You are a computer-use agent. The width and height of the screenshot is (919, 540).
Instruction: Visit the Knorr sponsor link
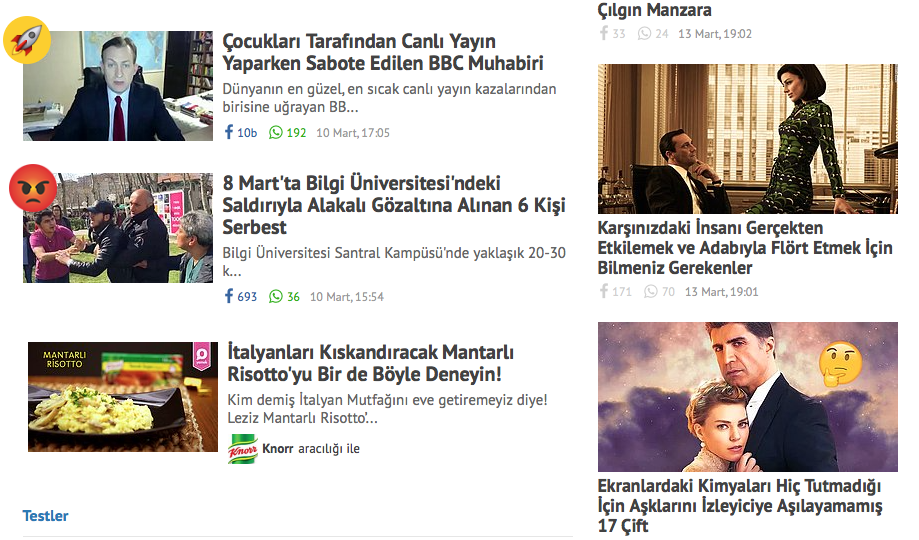point(277,449)
